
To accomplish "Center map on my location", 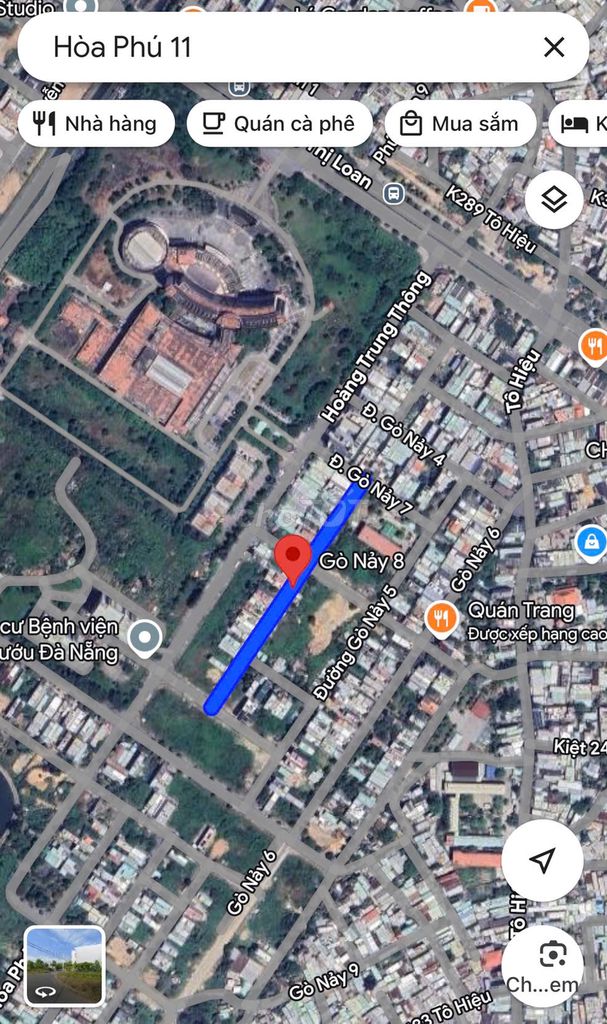I will (x=542, y=860).
